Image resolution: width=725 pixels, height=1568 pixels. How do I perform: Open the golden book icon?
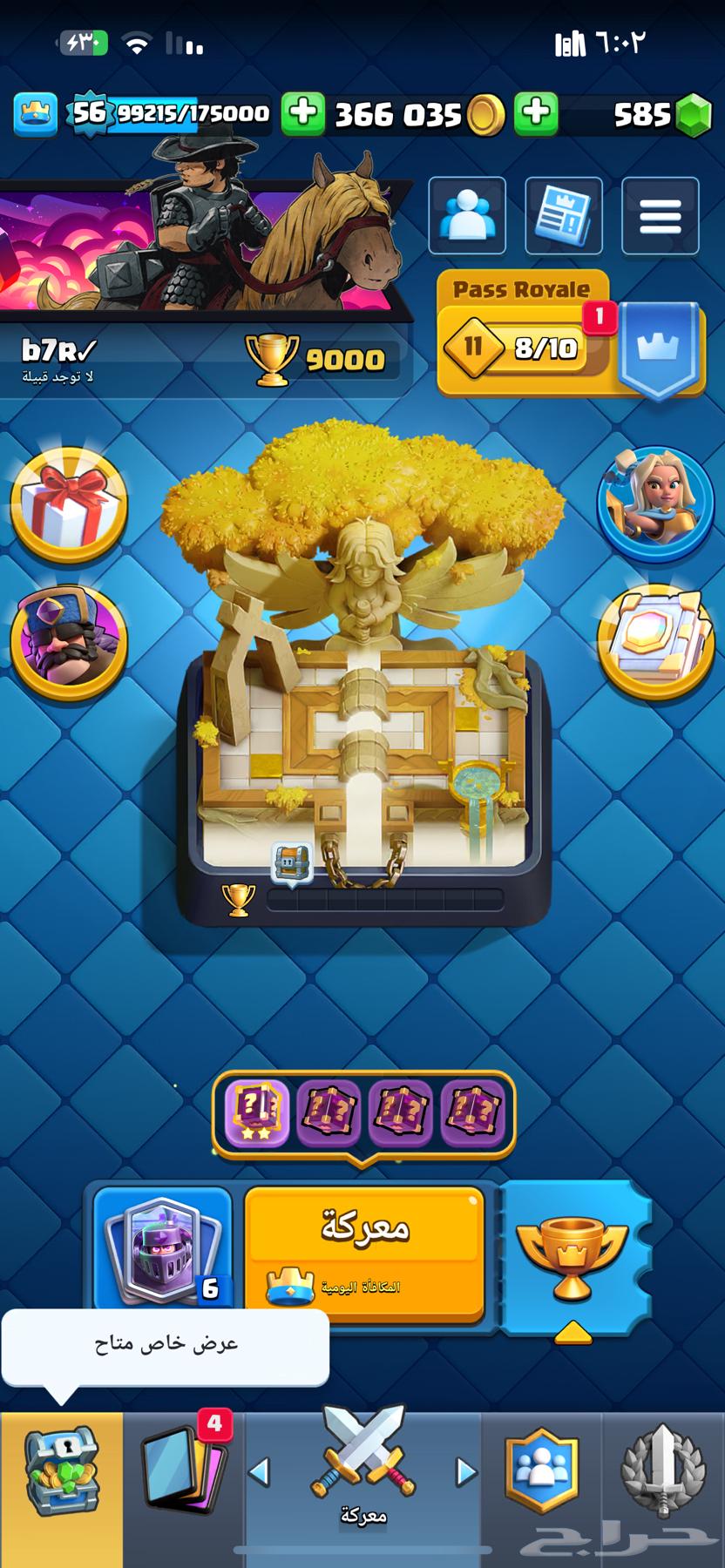pos(655,640)
